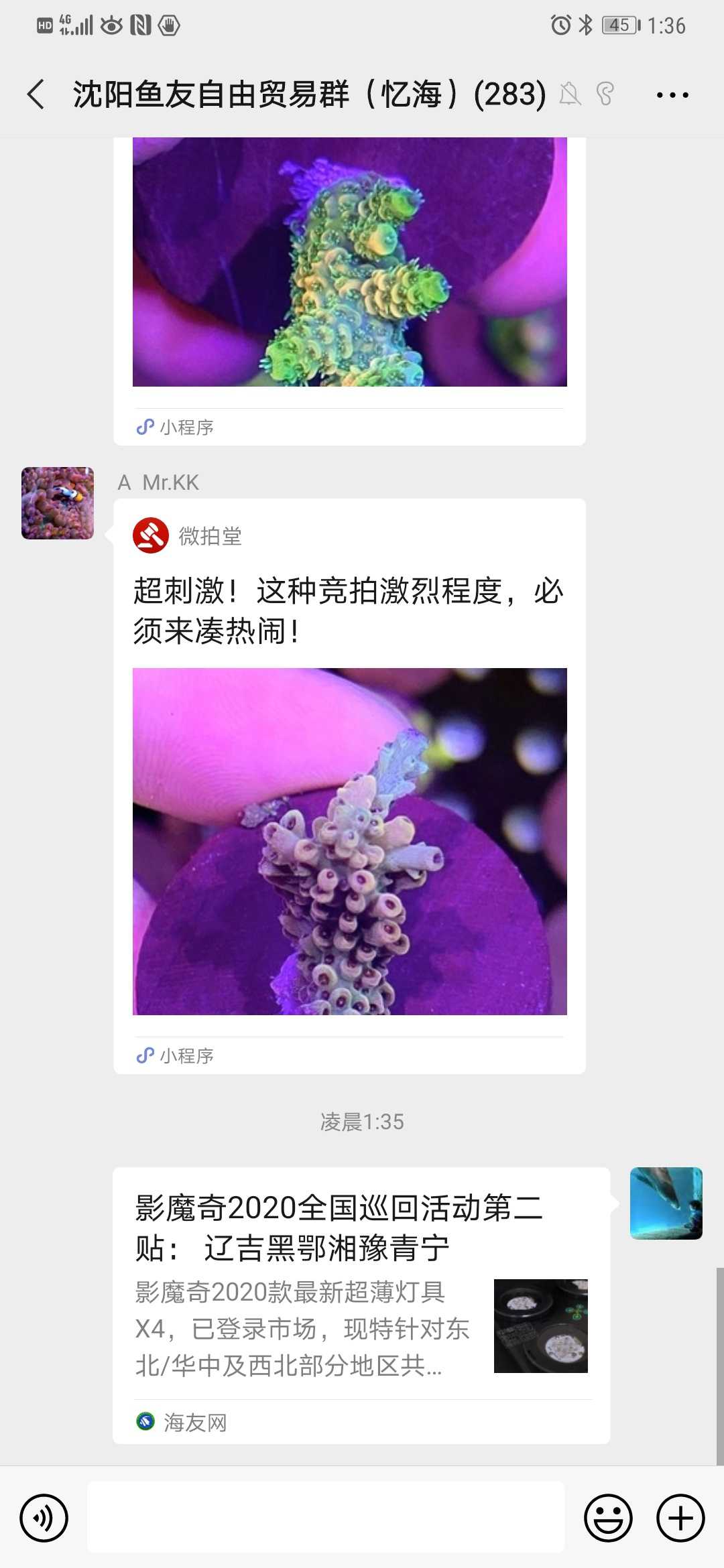Open the group chat overflow menu
Screen dimensions: 724x1568
pyautogui.click(x=672, y=95)
